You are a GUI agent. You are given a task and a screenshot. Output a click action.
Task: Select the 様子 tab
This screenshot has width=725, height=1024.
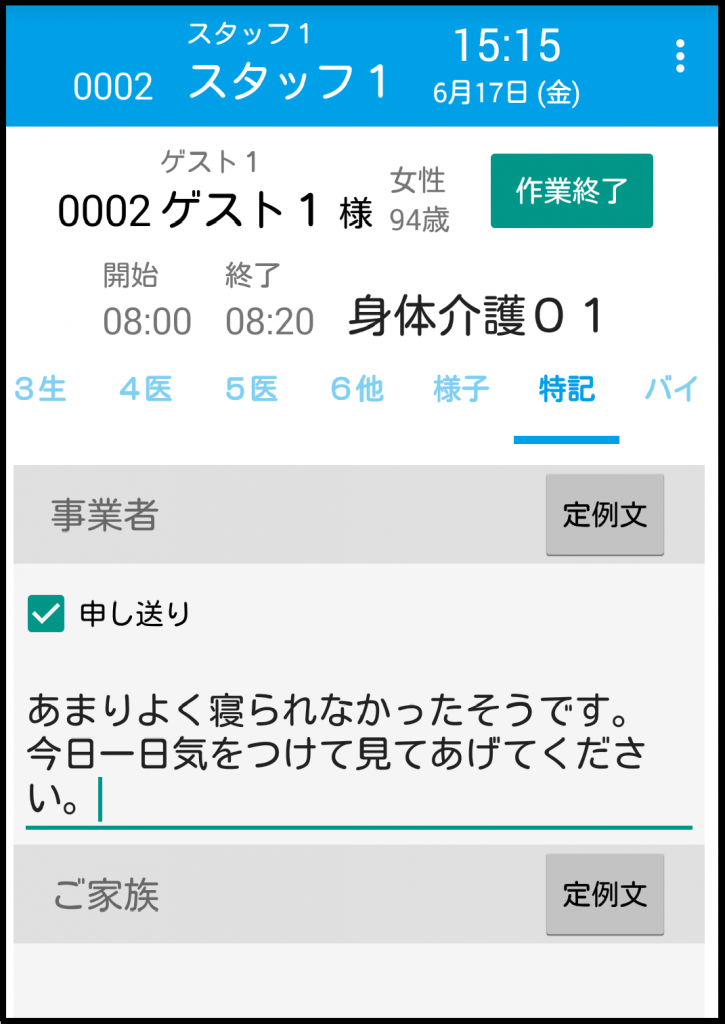click(x=461, y=389)
